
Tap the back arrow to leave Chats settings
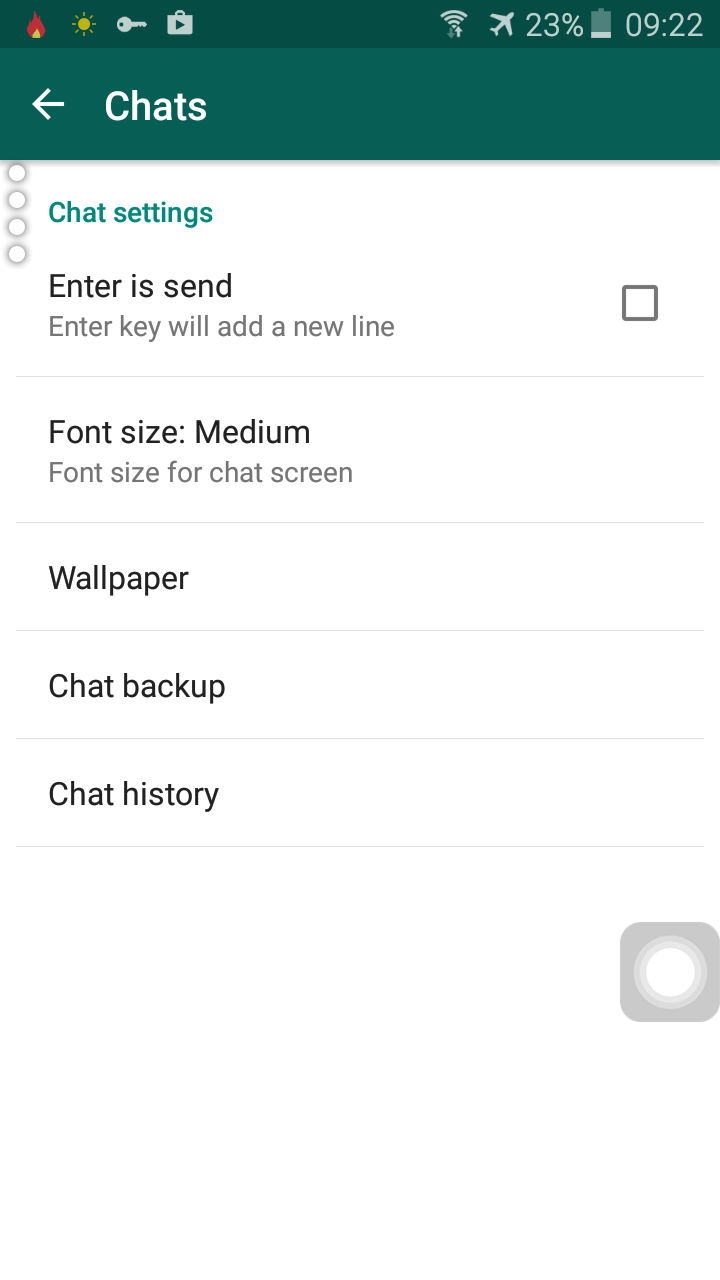coord(47,104)
